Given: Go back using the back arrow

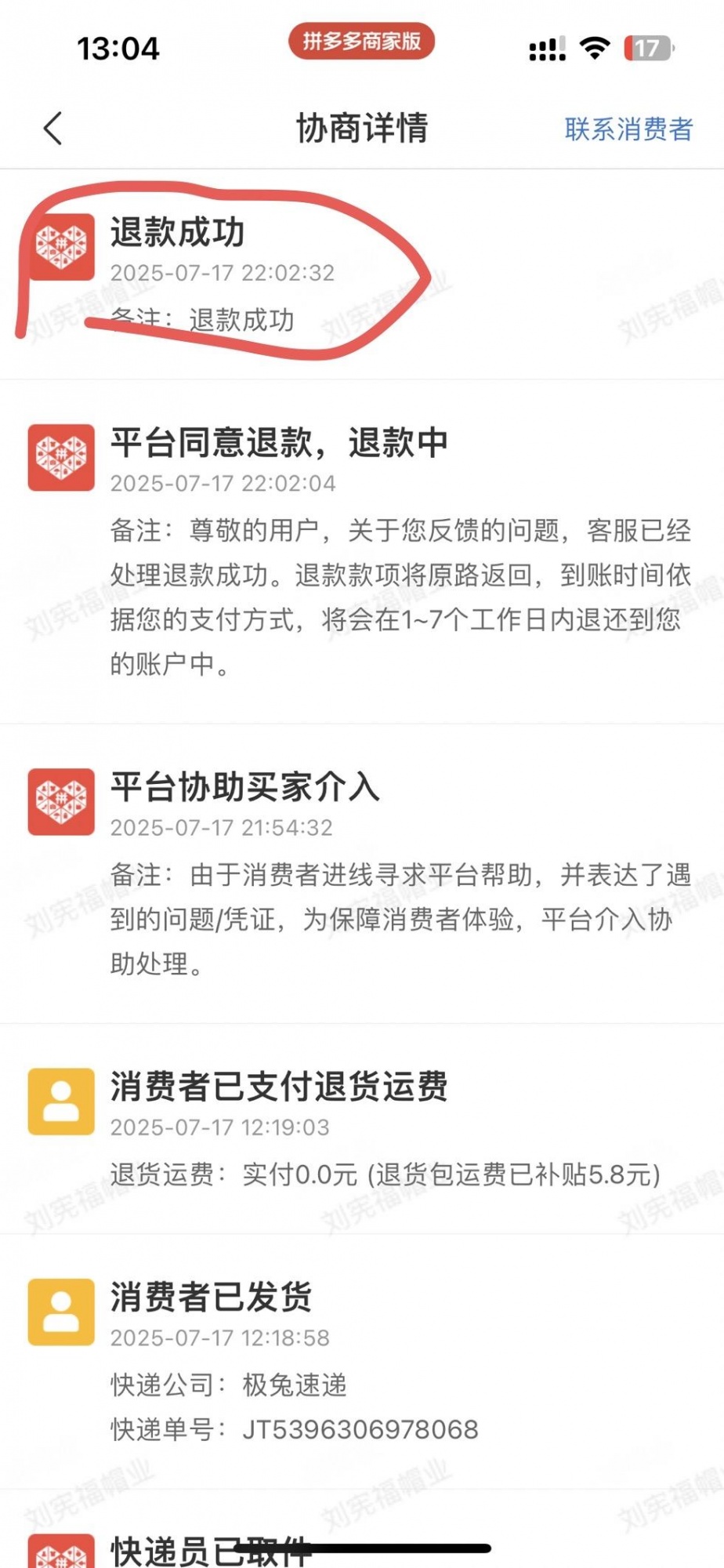Looking at the screenshot, I should pyautogui.click(x=53, y=129).
